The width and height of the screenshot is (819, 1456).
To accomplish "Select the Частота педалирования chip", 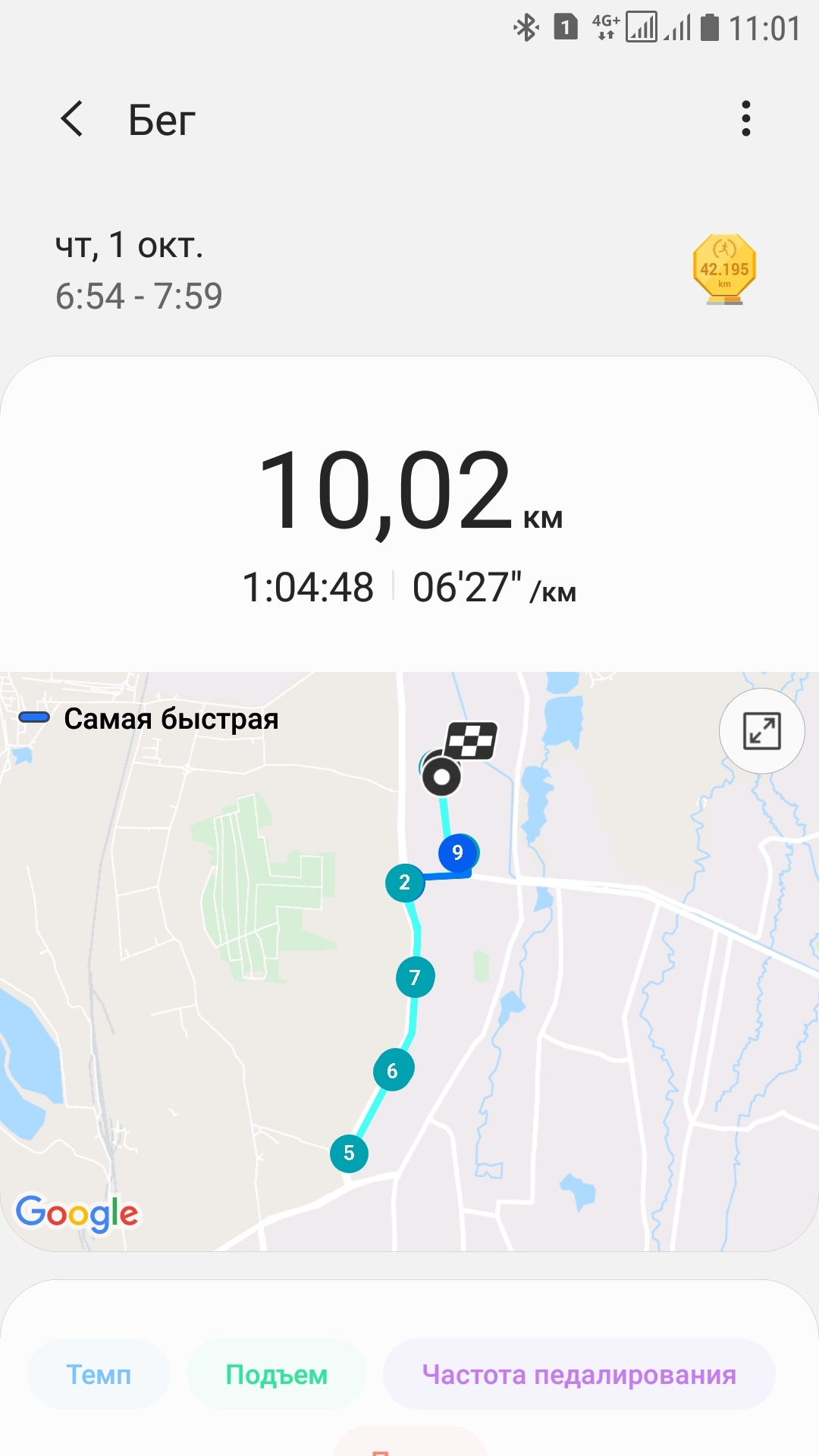I will pos(579,1374).
